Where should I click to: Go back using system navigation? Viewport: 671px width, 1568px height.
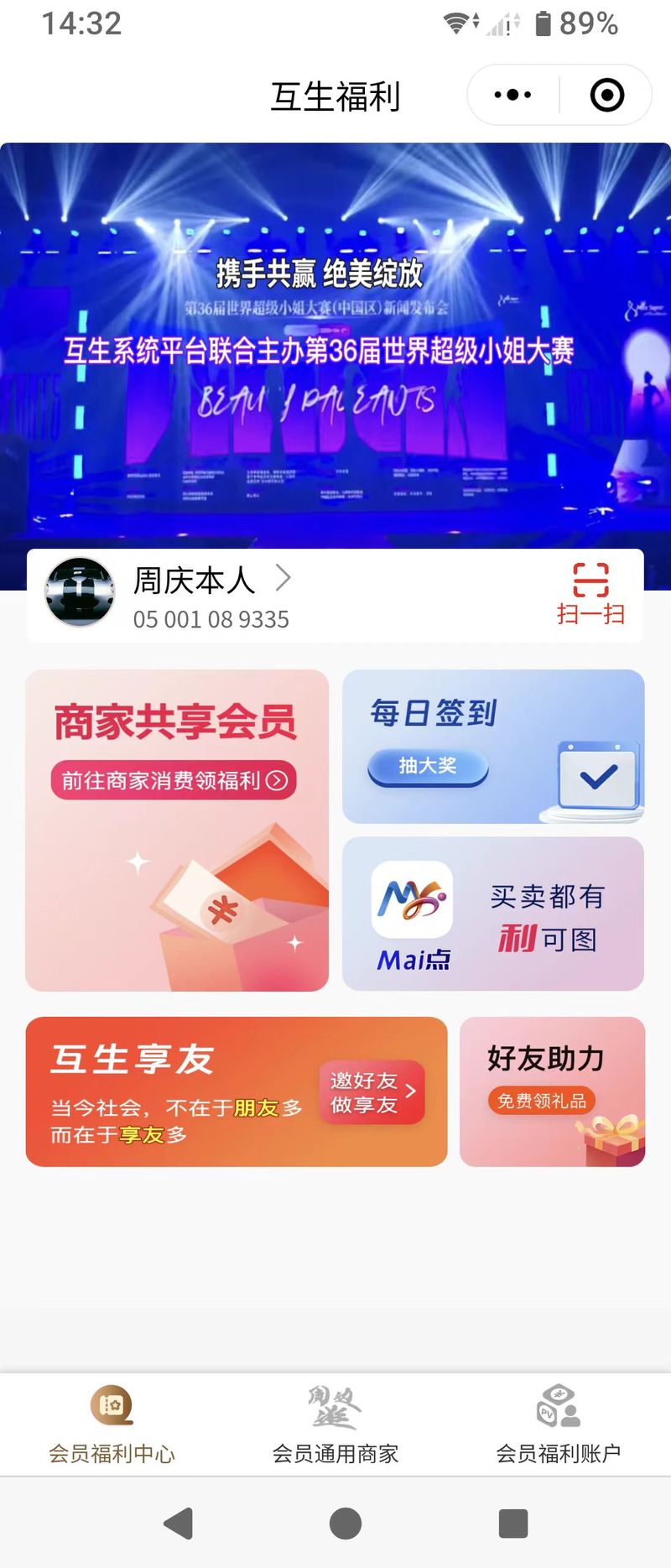[x=179, y=1523]
